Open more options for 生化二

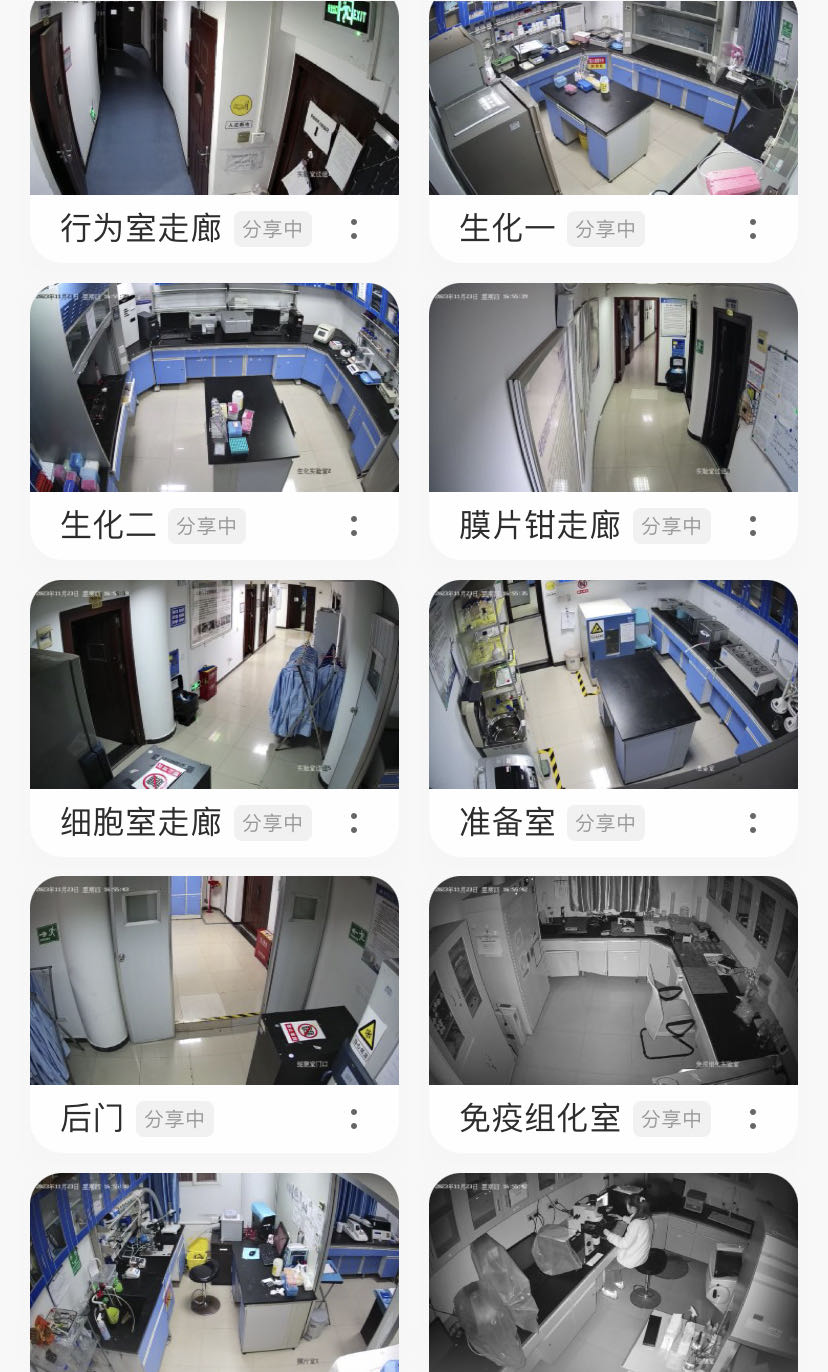354,526
